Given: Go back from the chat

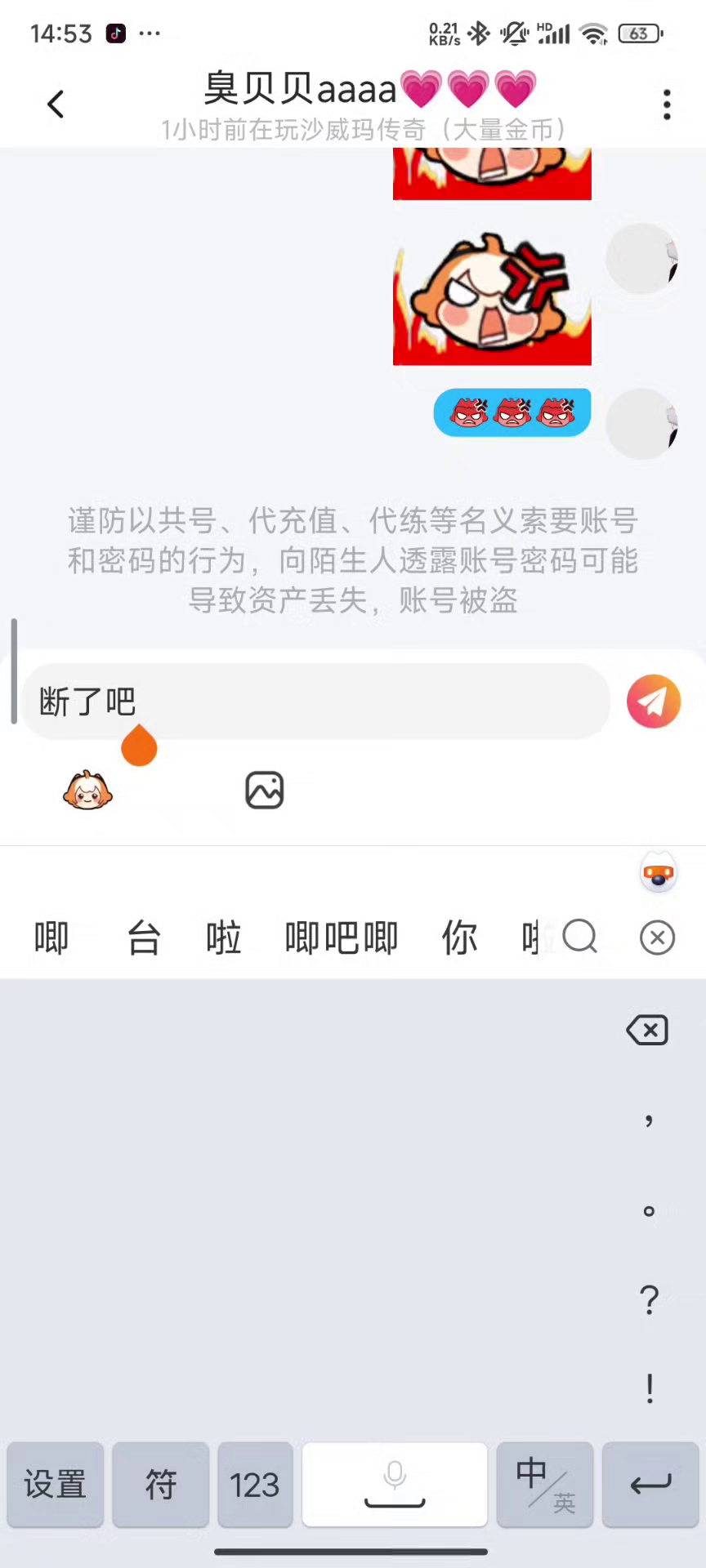Looking at the screenshot, I should 56,105.
